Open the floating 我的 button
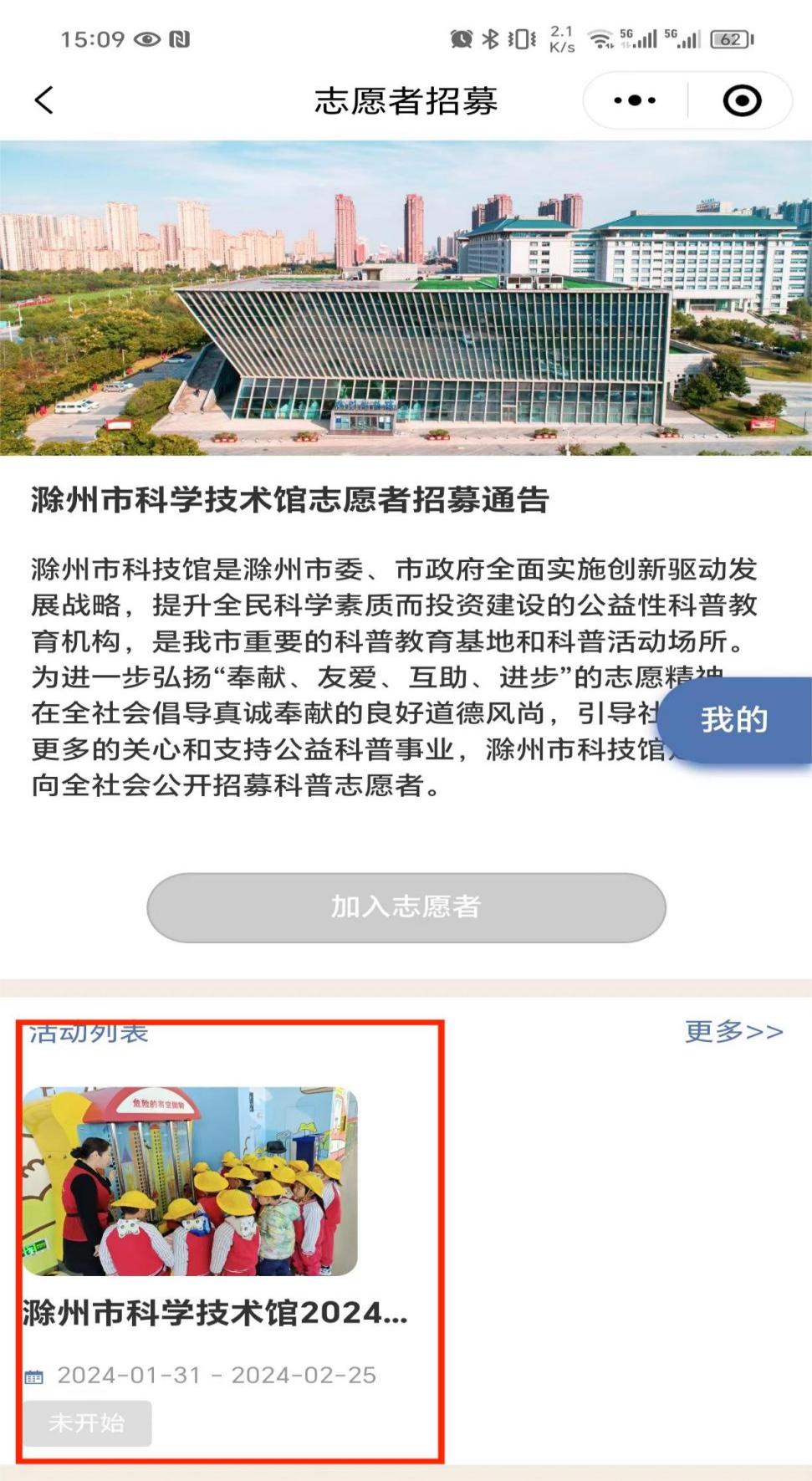The image size is (812, 1481). 735,720
